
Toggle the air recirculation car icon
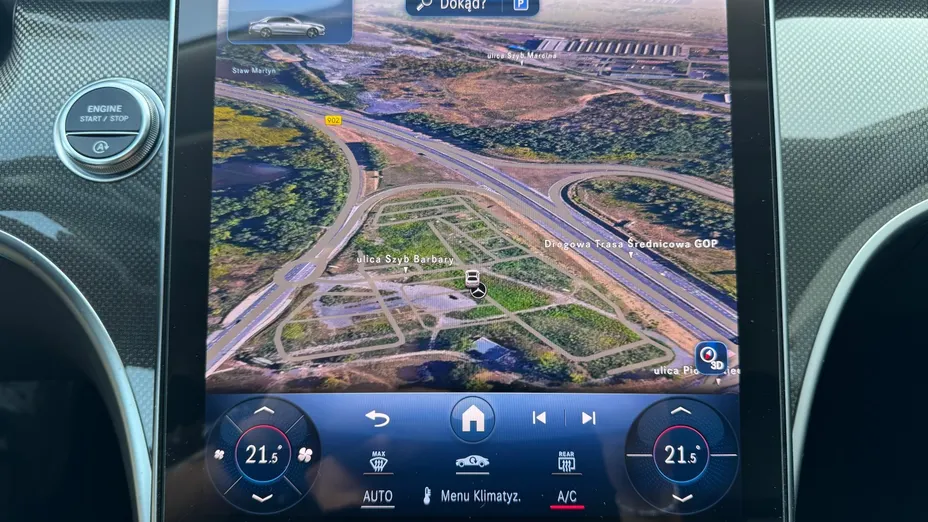click(472, 461)
